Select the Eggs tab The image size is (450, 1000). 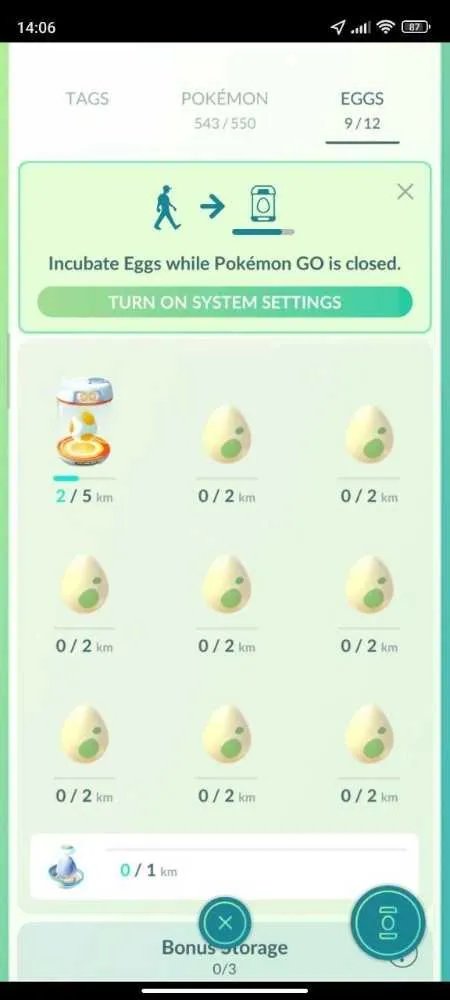[x=362, y=110]
